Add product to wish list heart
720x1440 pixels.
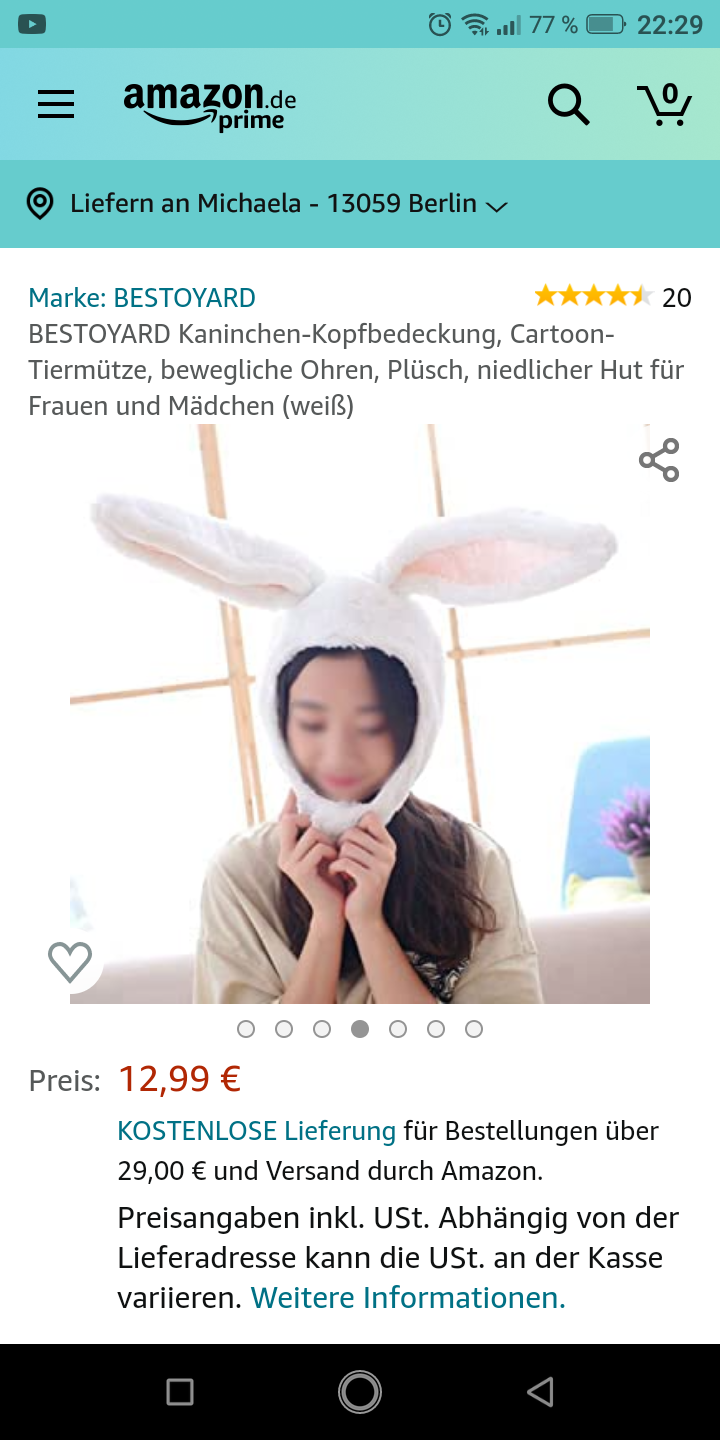click(x=70, y=962)
